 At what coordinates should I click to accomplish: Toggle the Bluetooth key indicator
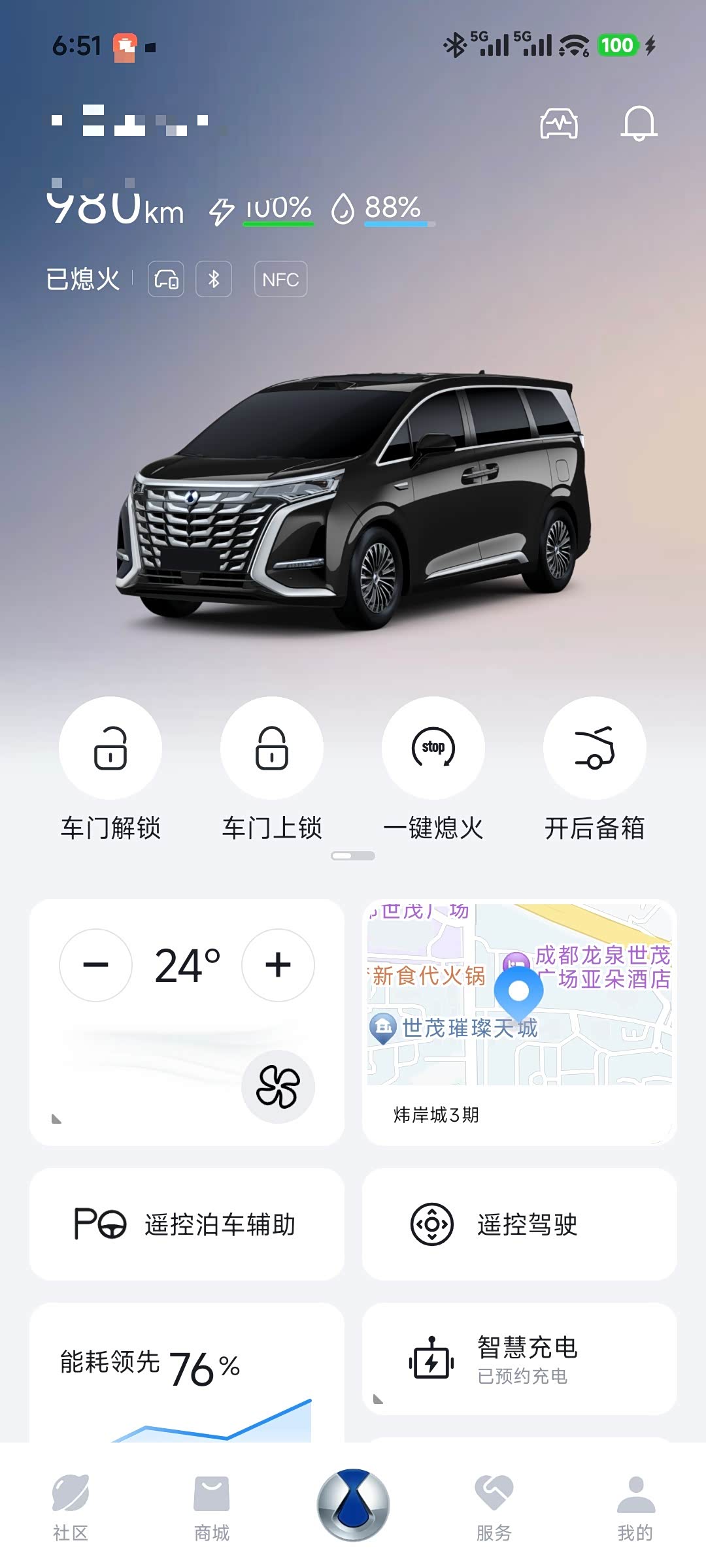click(214, 280)
